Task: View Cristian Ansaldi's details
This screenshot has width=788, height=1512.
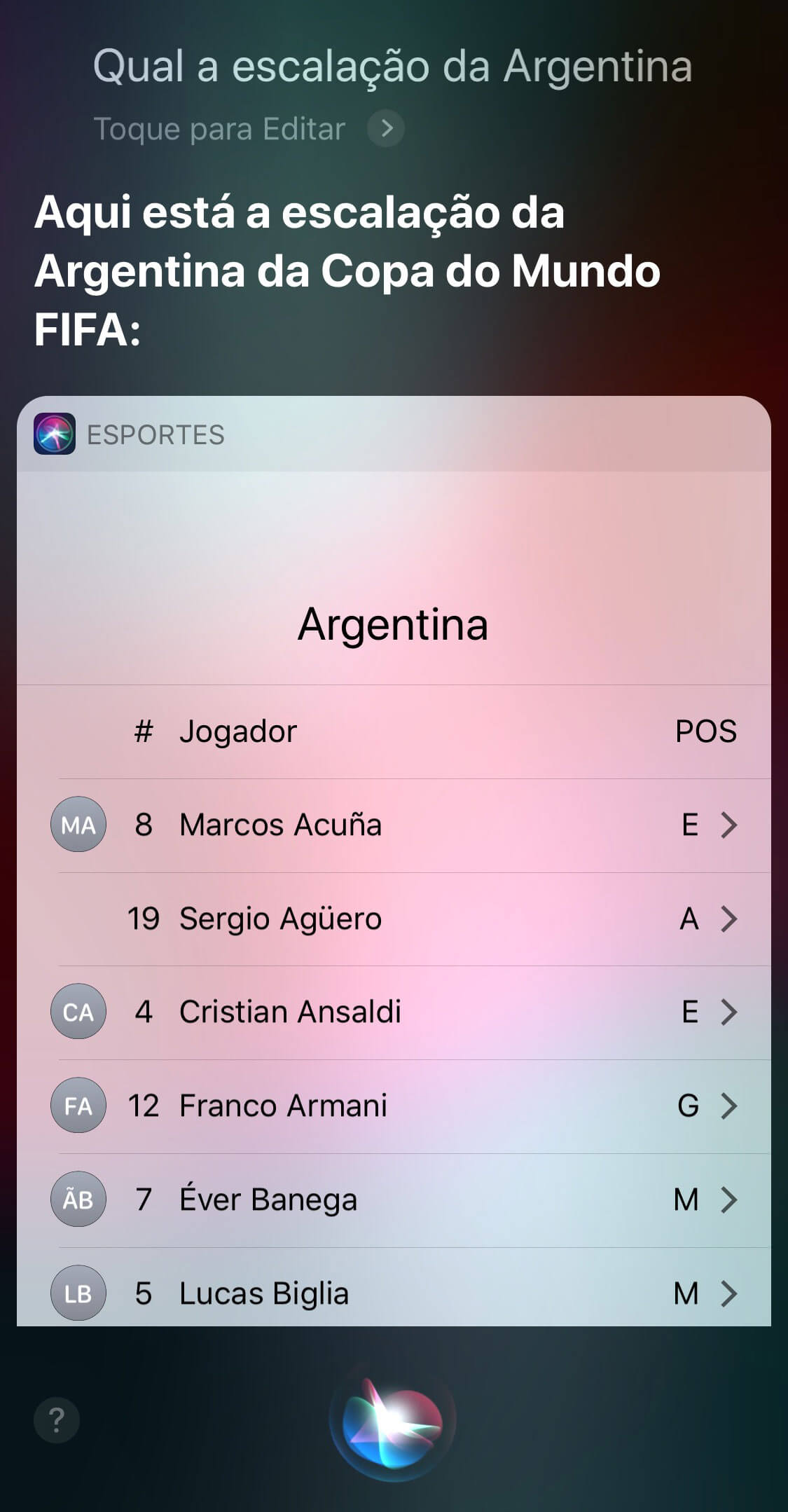Action: coord(394,1012)
